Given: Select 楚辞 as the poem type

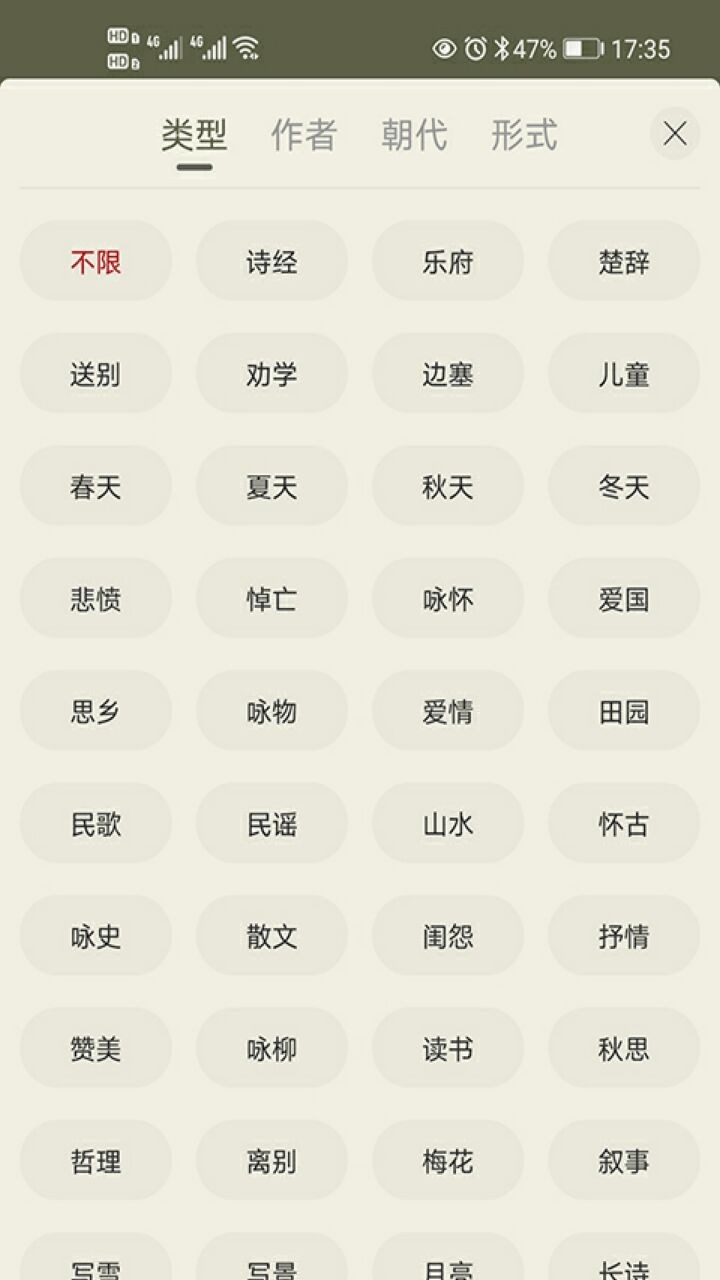Looking at the screenshot, I should tap(623, 261).
